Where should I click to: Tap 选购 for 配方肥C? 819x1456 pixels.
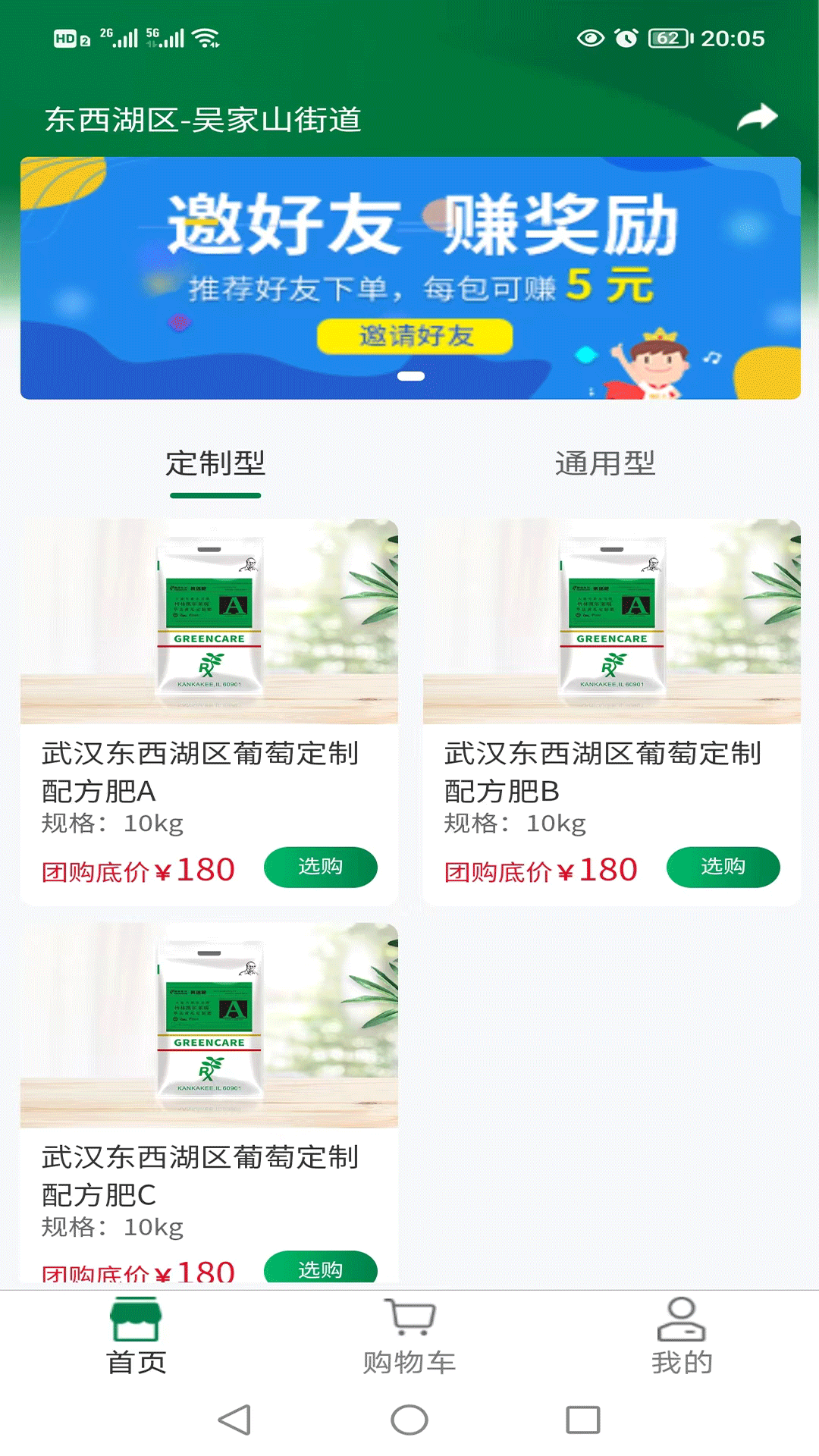pos(321,1269)
